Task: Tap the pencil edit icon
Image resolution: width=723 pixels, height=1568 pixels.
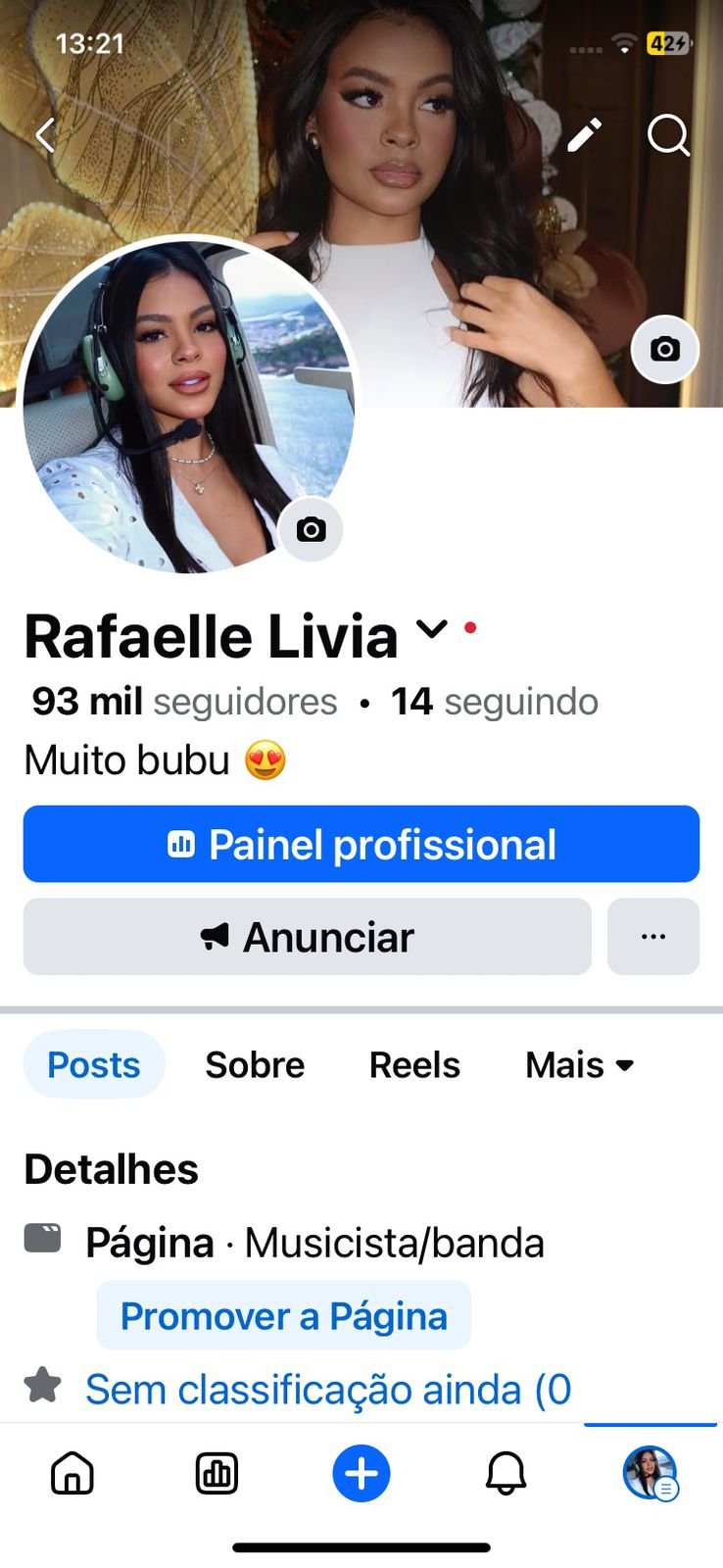Action: coord(585,135)
